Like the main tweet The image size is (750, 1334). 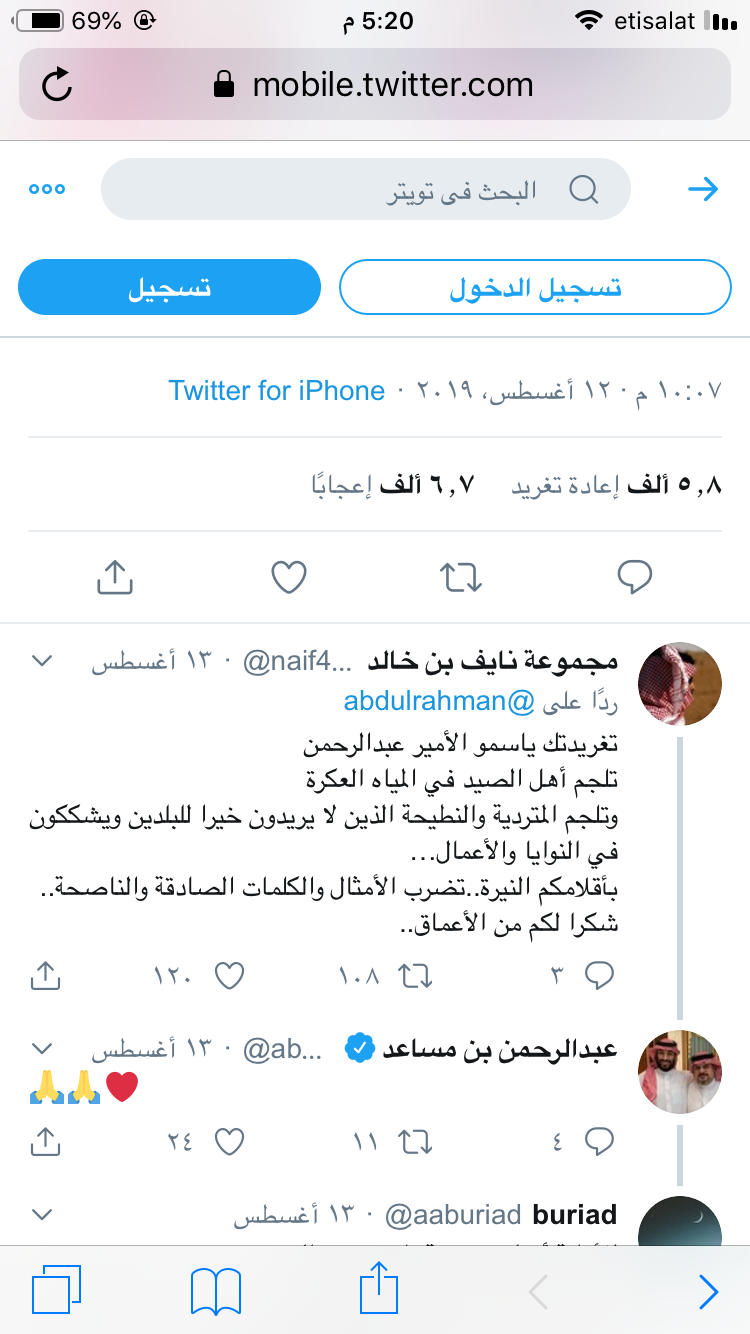pyautogui.click(x=289, y=576)
